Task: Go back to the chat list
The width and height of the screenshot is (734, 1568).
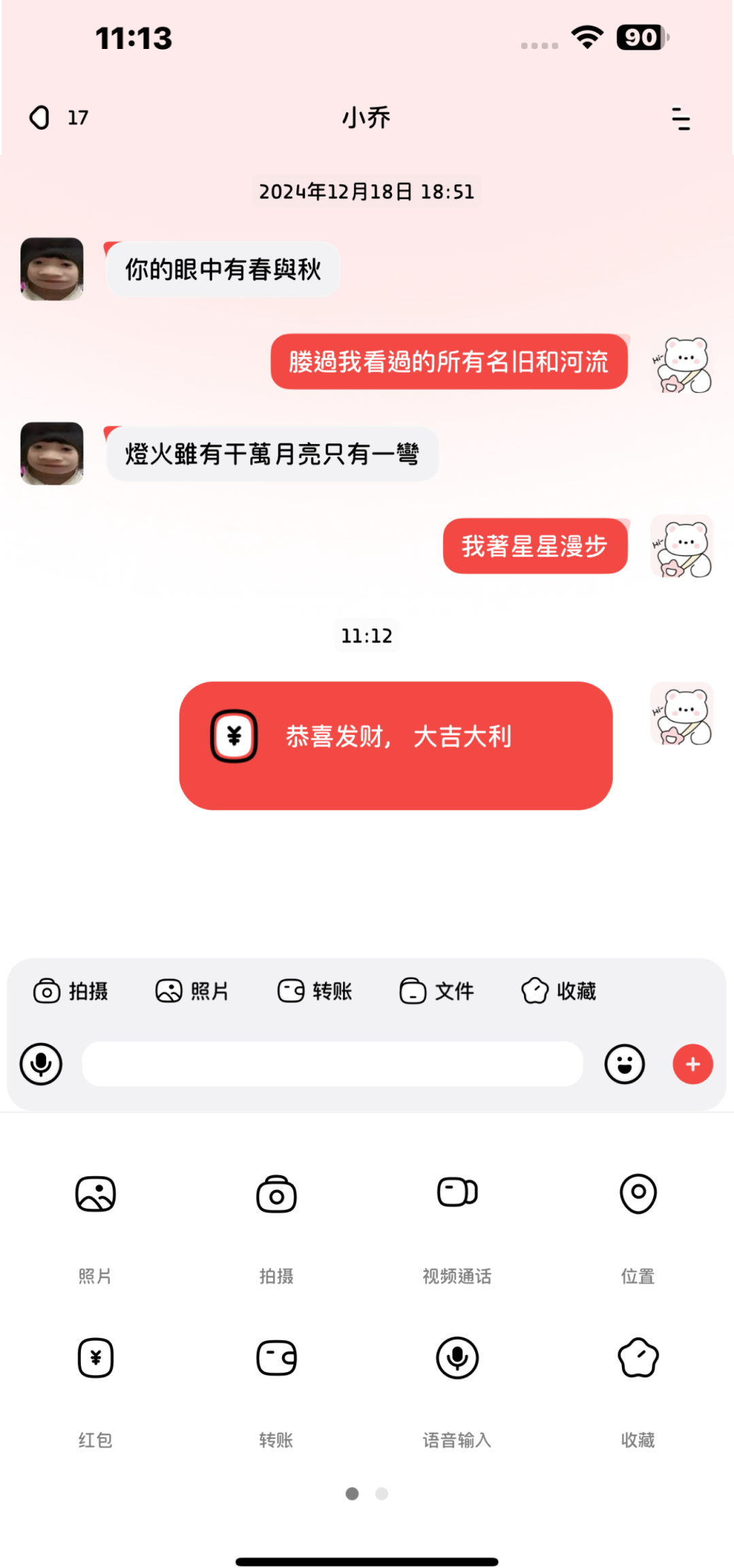Action: (41, 118)
